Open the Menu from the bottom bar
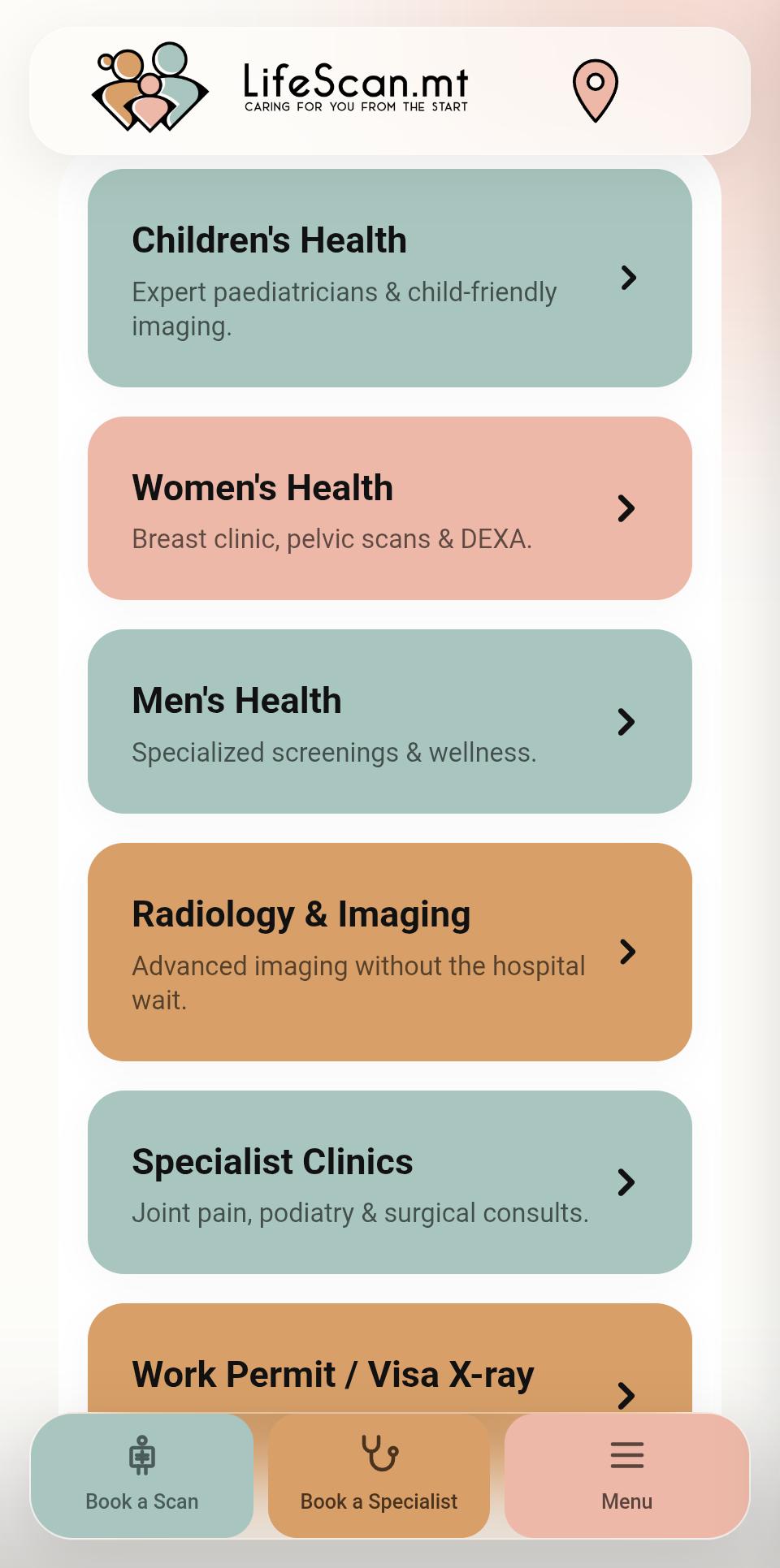 (x=626, y=1476)
